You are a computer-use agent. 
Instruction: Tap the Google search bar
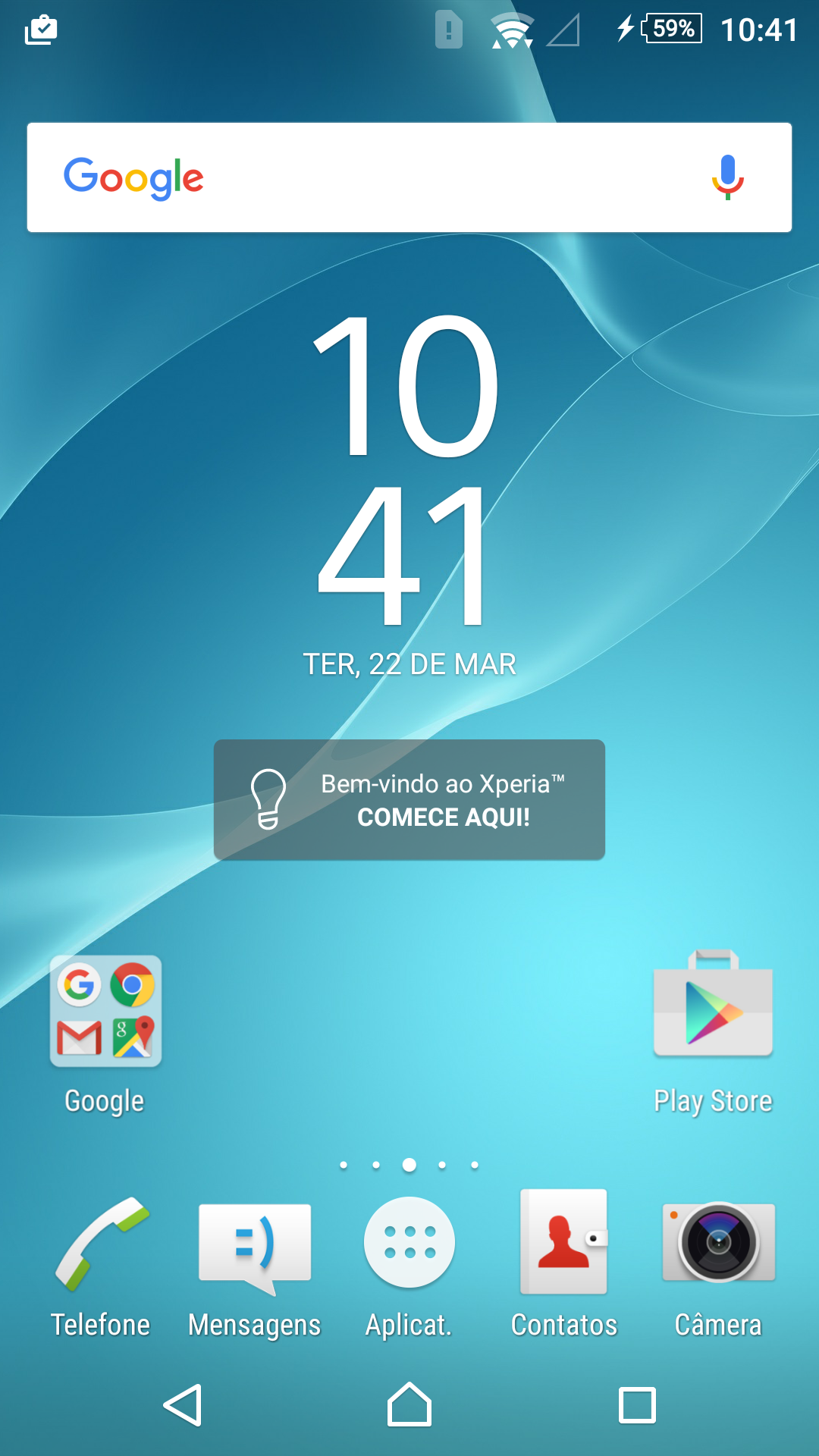pyautogui.click(x=409, y=177)
